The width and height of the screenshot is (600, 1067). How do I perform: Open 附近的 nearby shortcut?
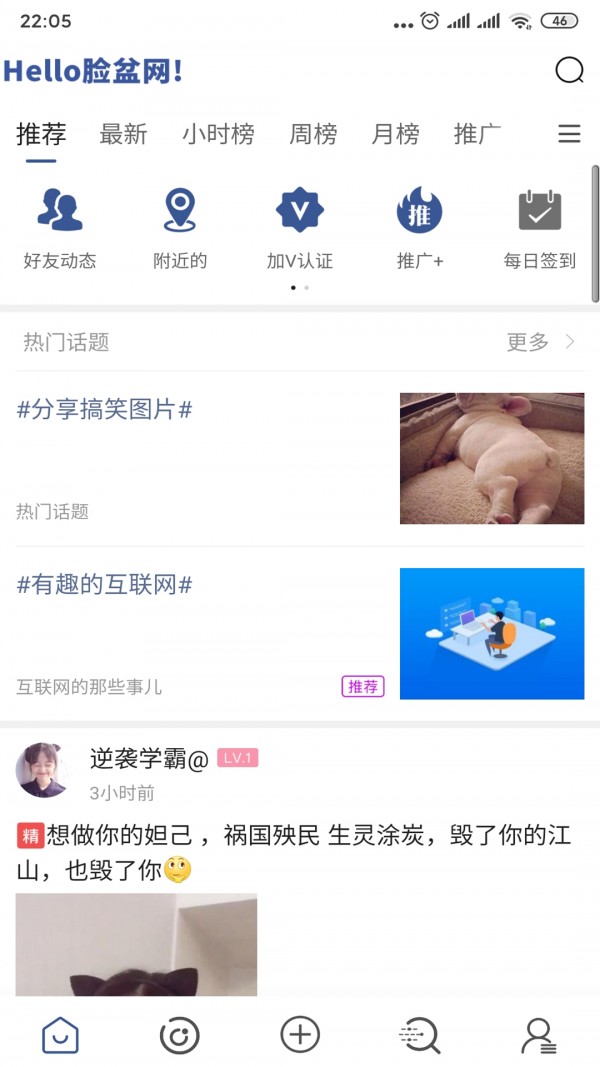(180, 228)
